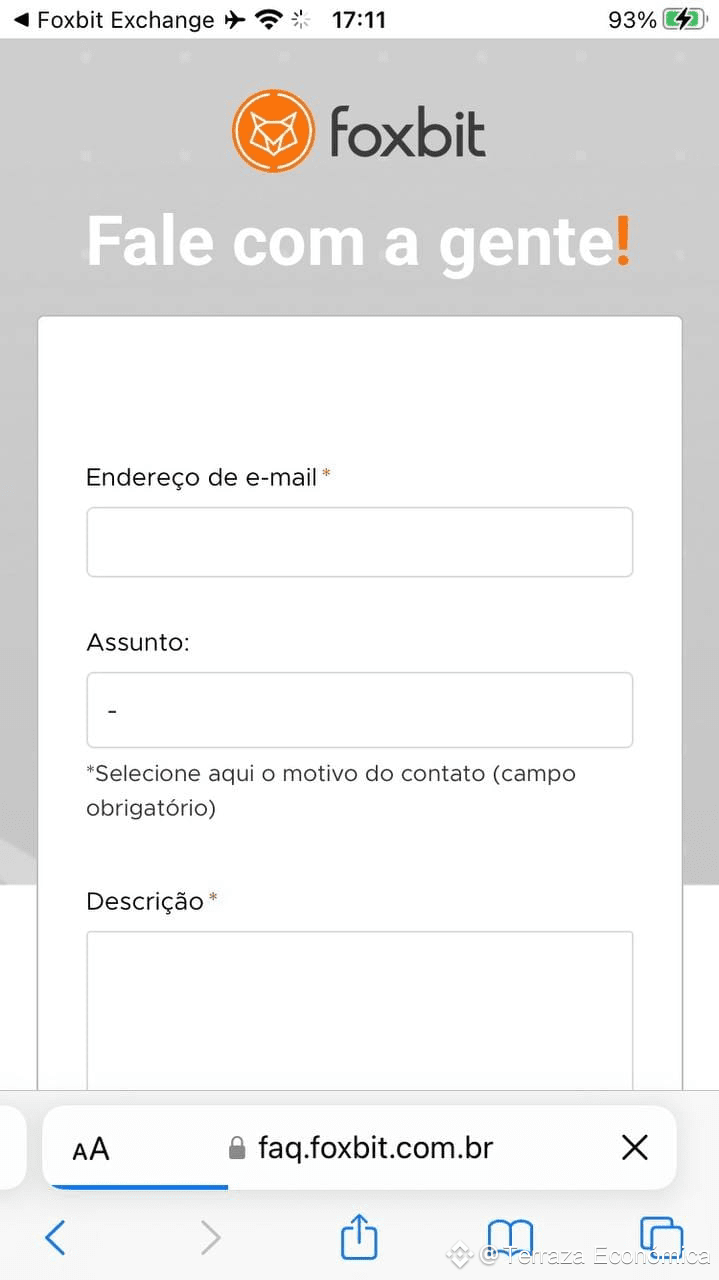Viewport: 719px width, 1280px height.
Task: Open Safari bookmarks
Action: [510, 1239]
